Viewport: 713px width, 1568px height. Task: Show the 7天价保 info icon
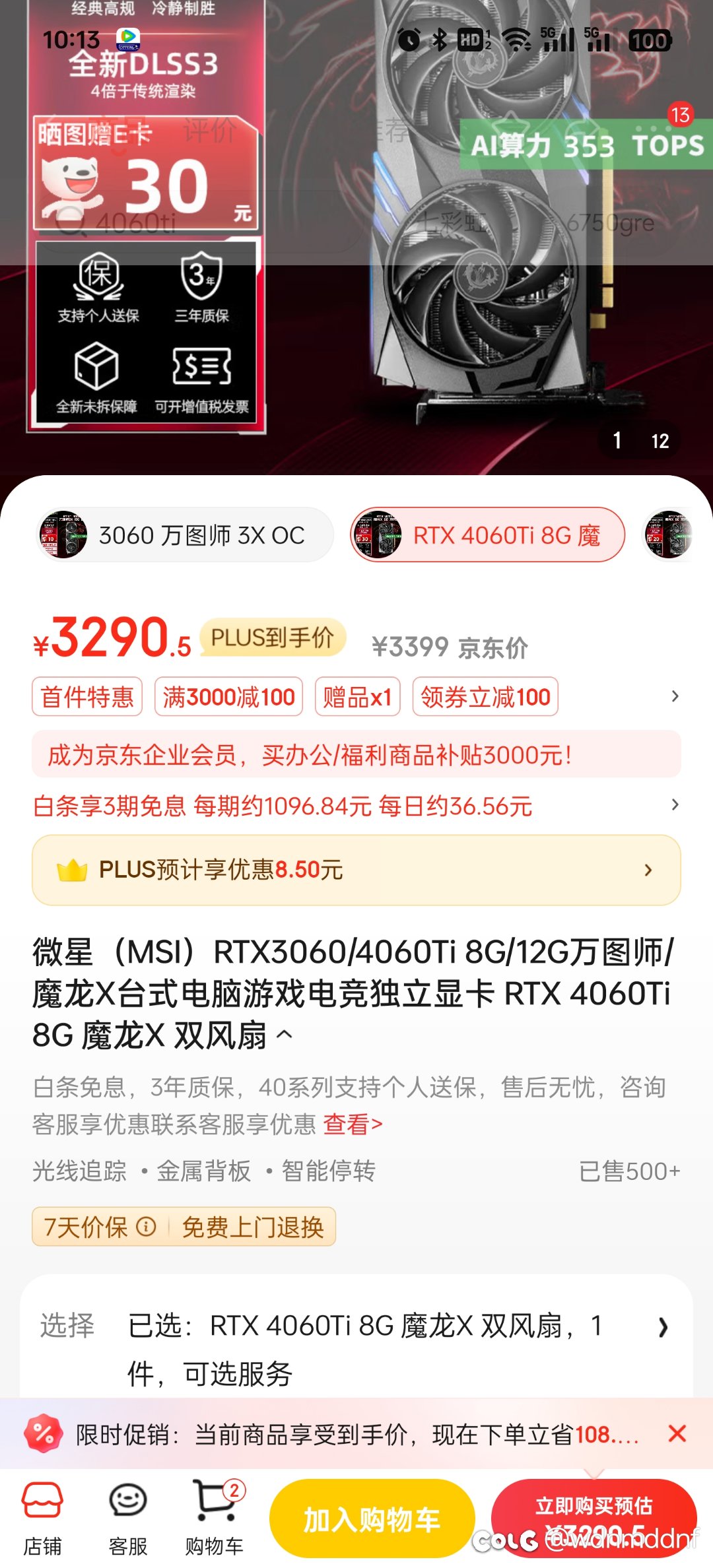click(x=146, y=1227)
